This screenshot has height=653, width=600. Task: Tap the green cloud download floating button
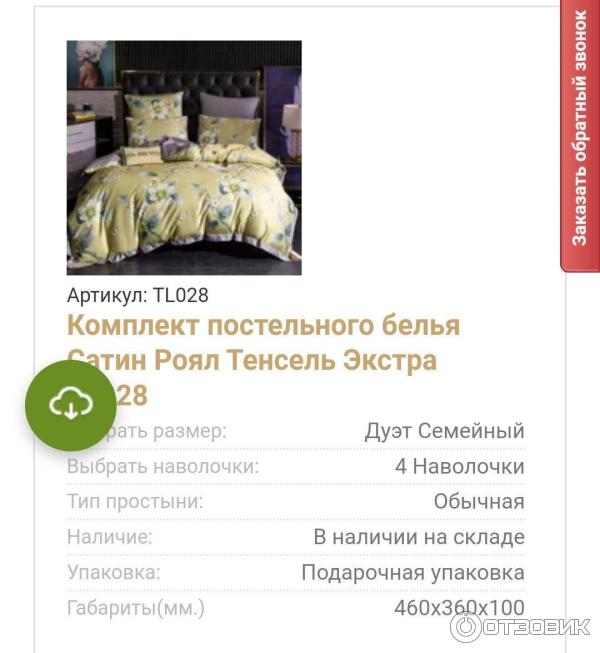(x=71, y=404)
